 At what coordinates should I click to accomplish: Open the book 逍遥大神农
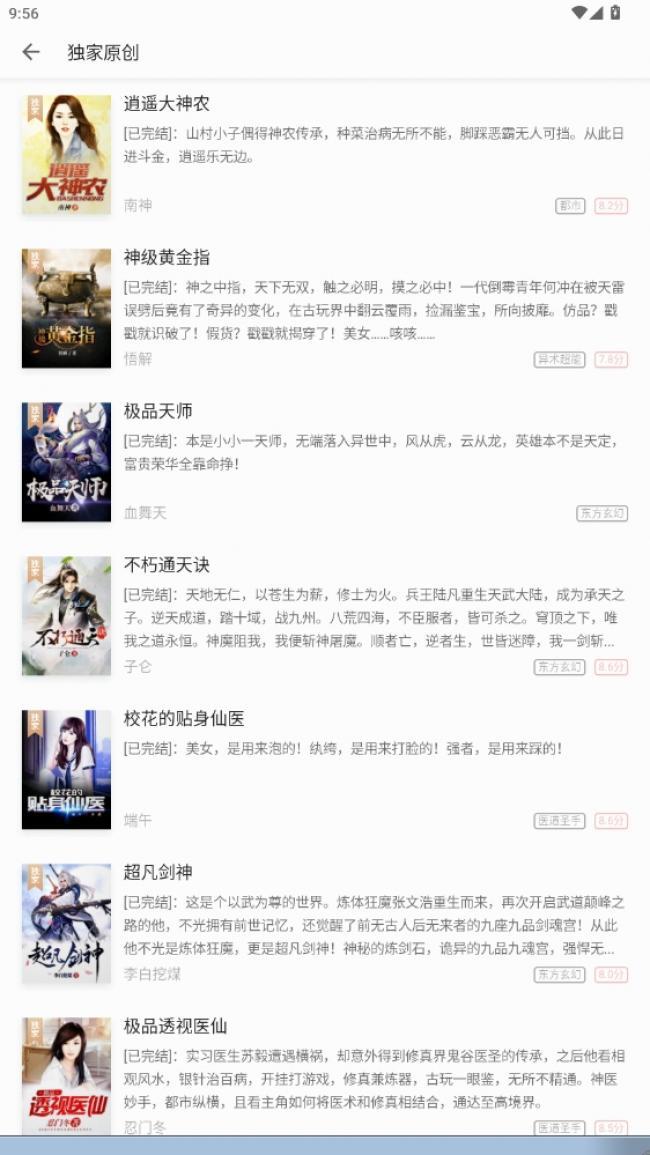[324, 154]
